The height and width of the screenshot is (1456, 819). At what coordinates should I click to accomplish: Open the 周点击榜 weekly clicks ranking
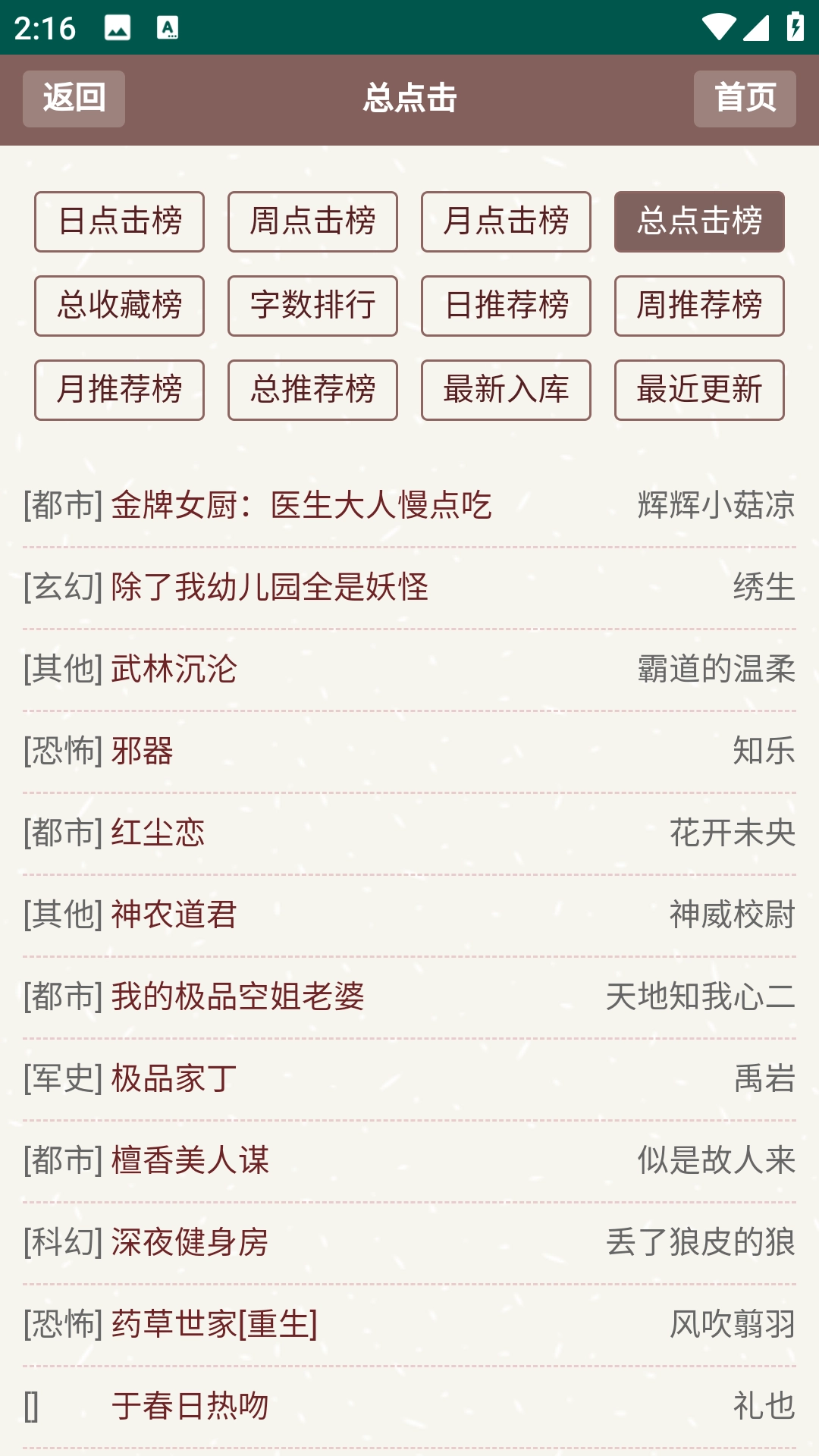(x=313, y=221)
